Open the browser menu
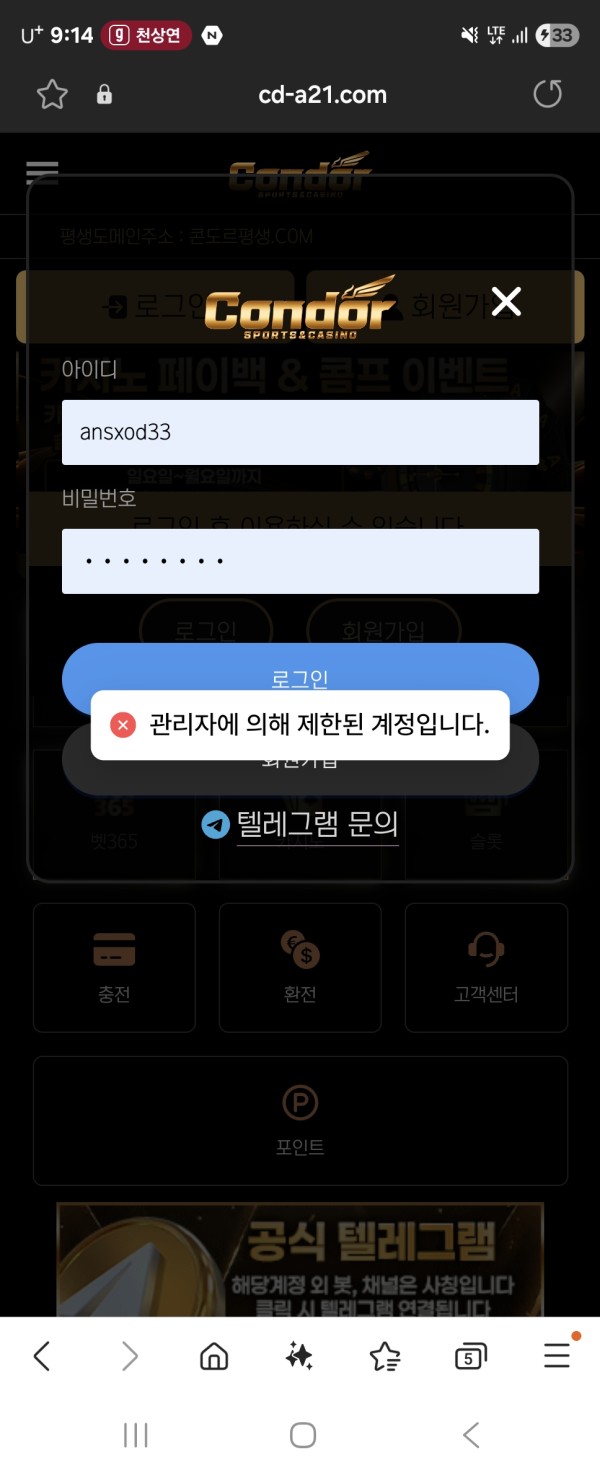 coord(556,1356)
